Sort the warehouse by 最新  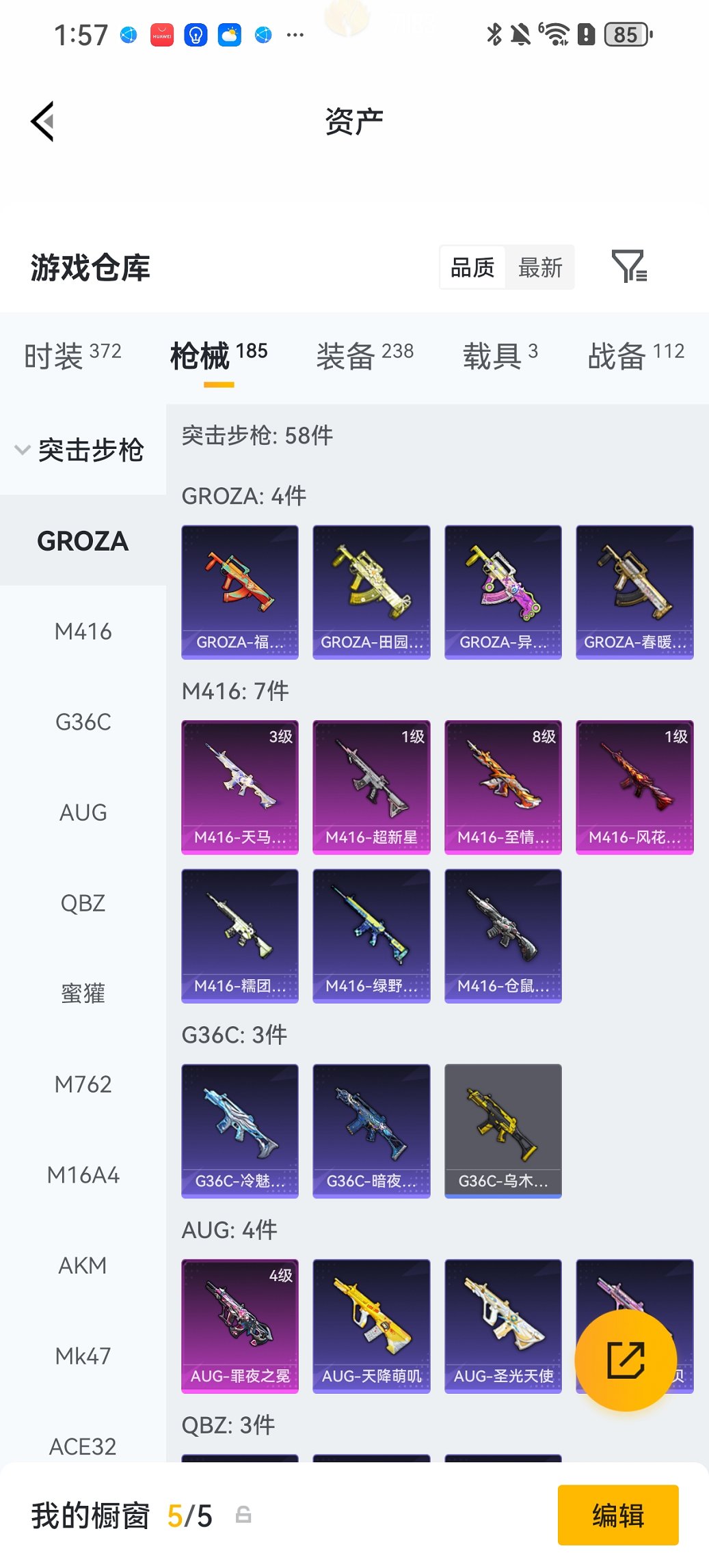click(x=540, y=268)
